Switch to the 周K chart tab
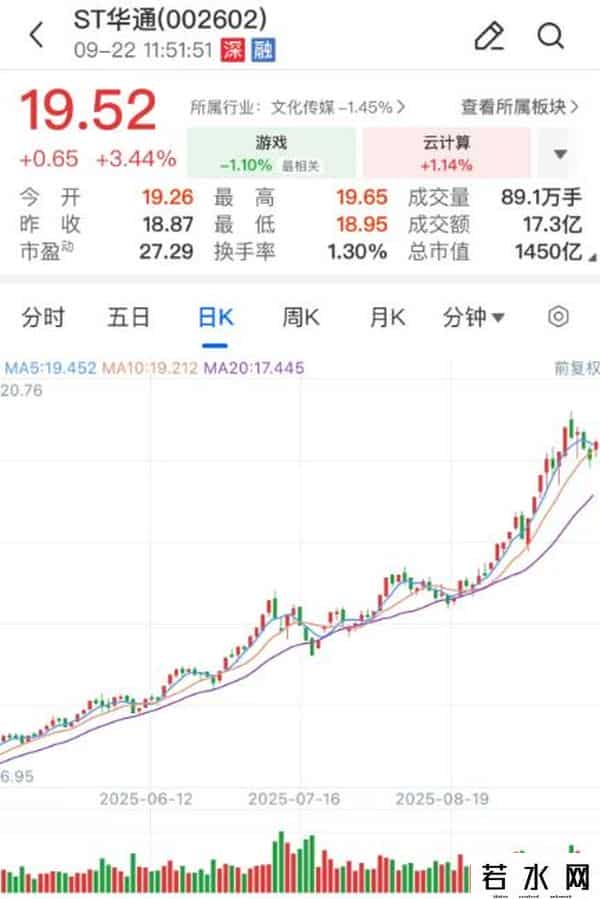 tap(300, 318)
